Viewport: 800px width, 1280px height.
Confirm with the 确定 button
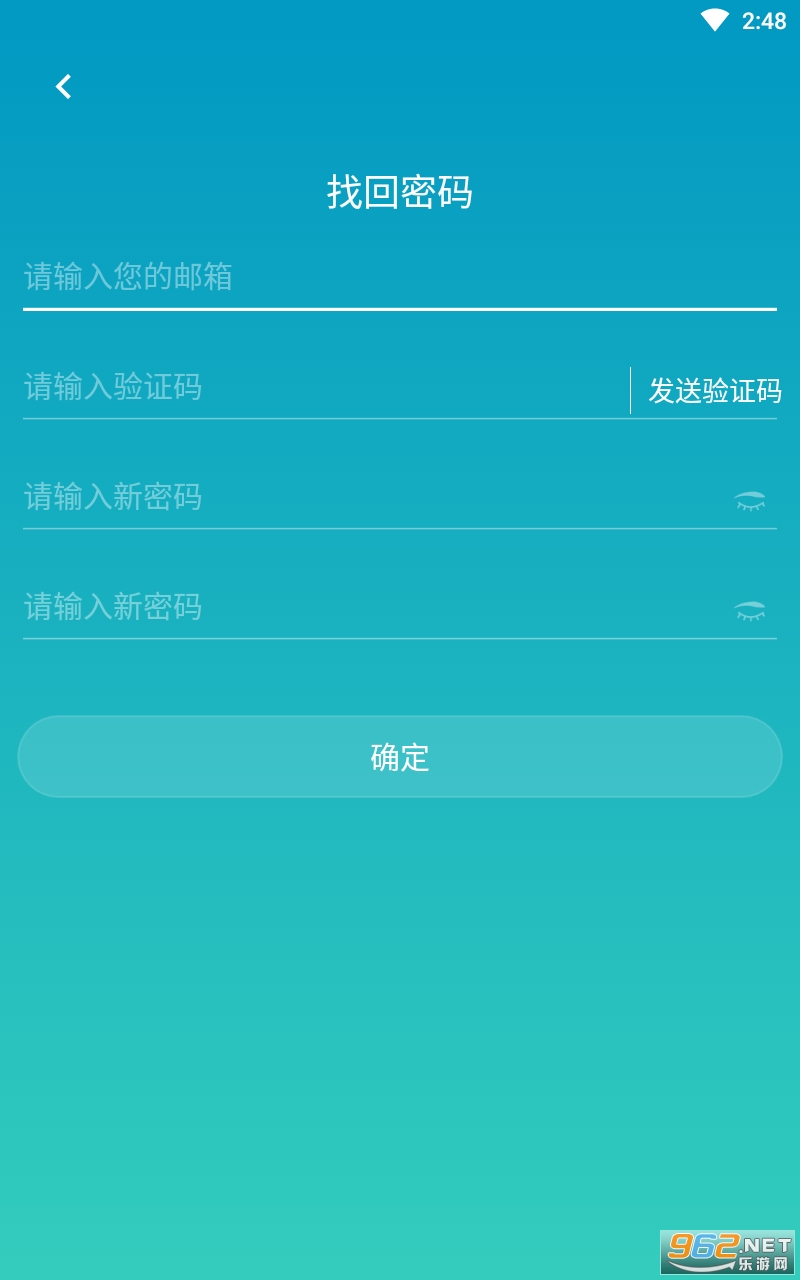(400, 757)
